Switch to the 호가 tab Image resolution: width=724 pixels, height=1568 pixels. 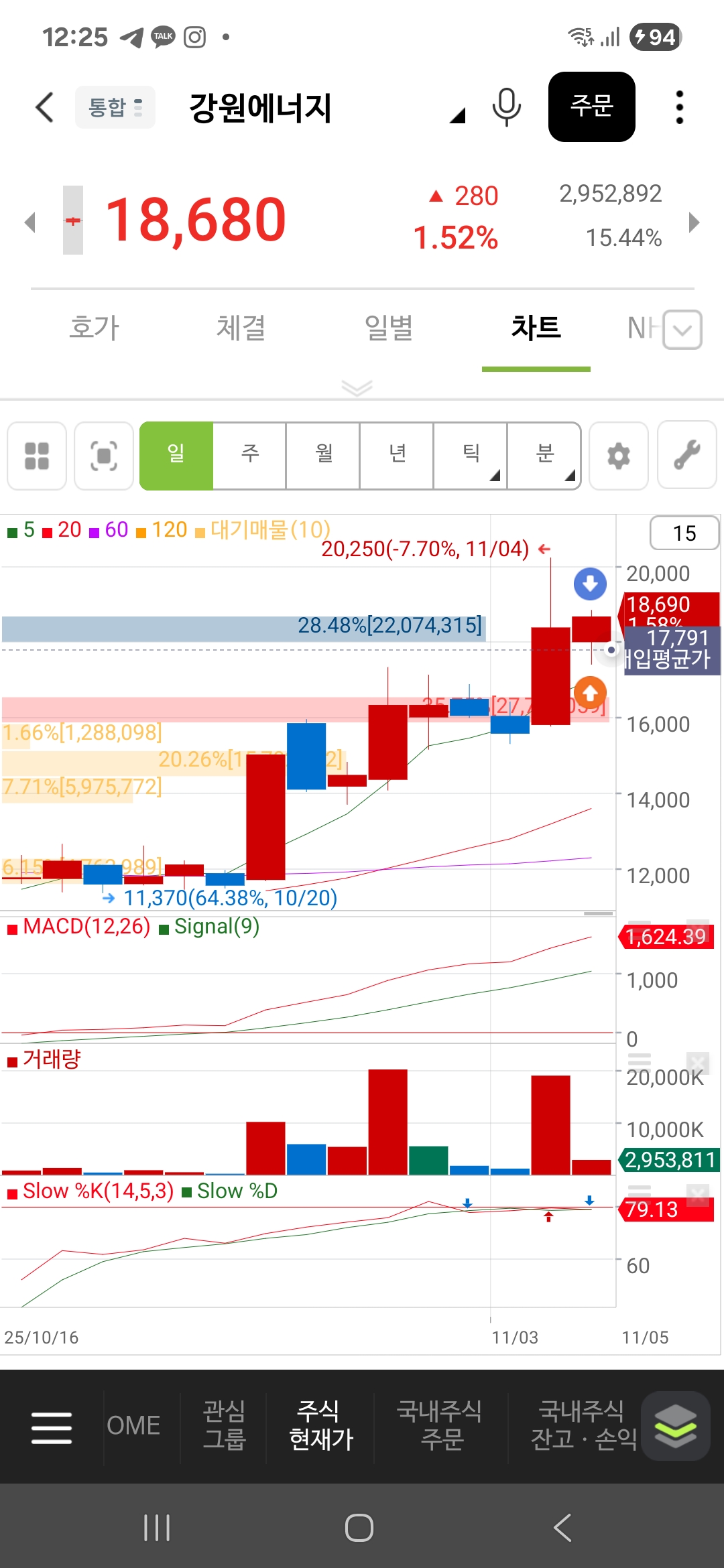pyautogui.click(x=94, y=328)
